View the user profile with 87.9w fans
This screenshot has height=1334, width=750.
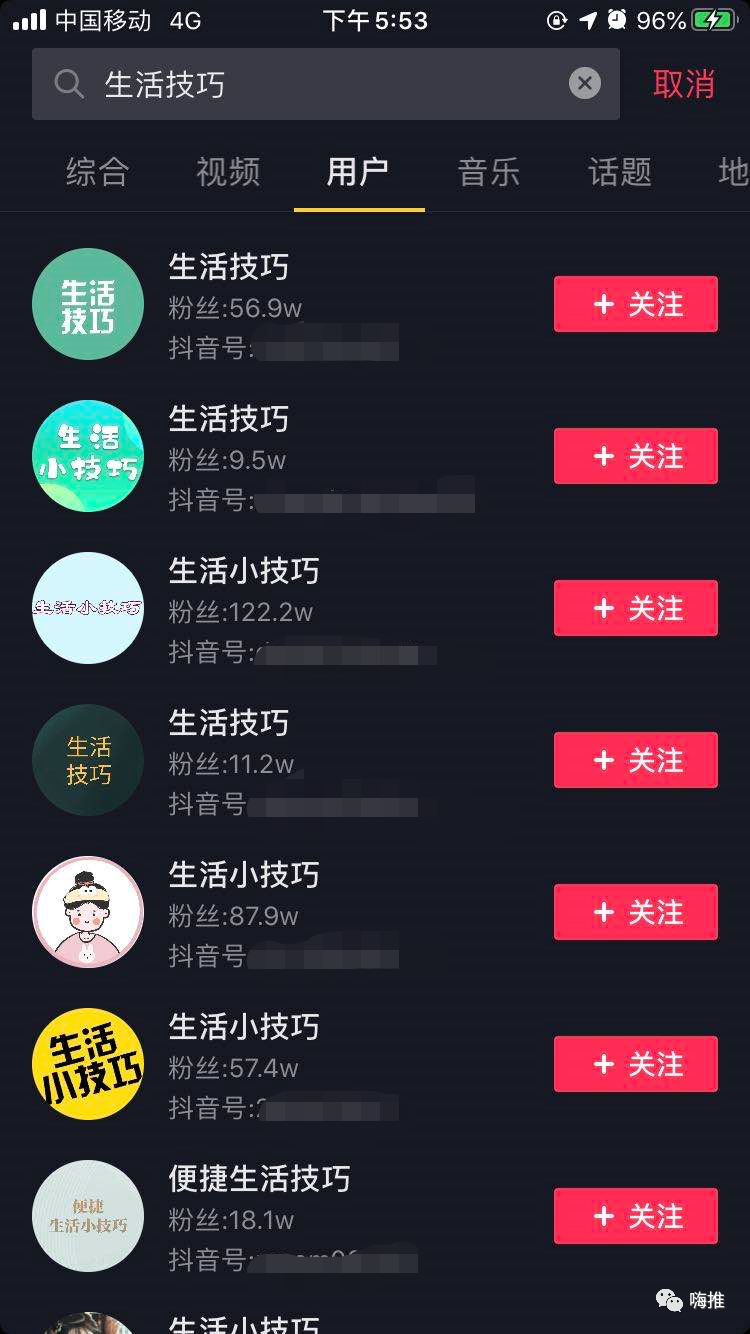(x=244, y=876)
